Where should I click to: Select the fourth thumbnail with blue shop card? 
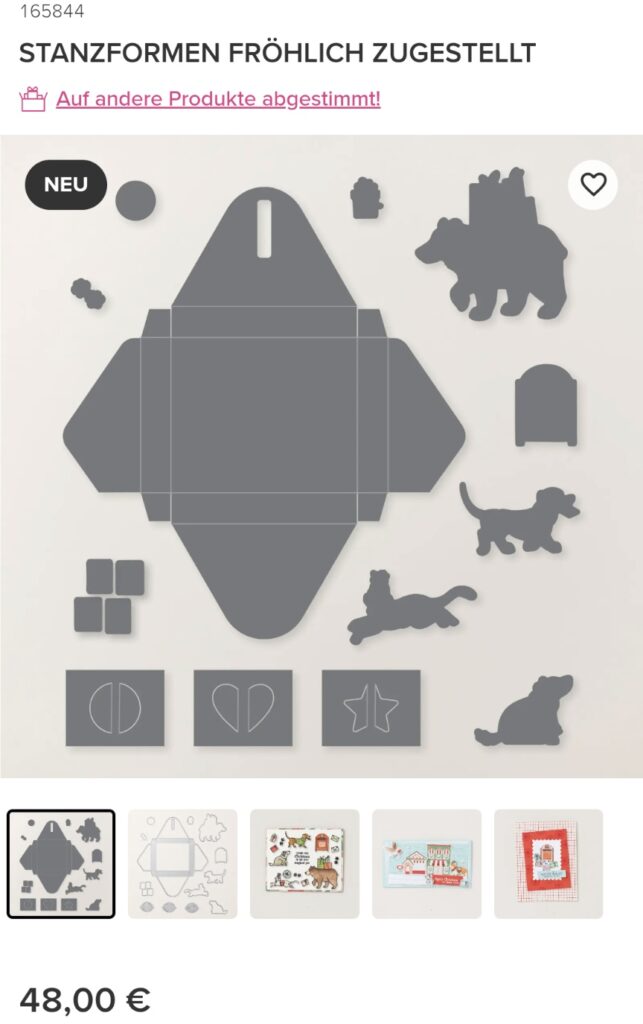(427, 864)
